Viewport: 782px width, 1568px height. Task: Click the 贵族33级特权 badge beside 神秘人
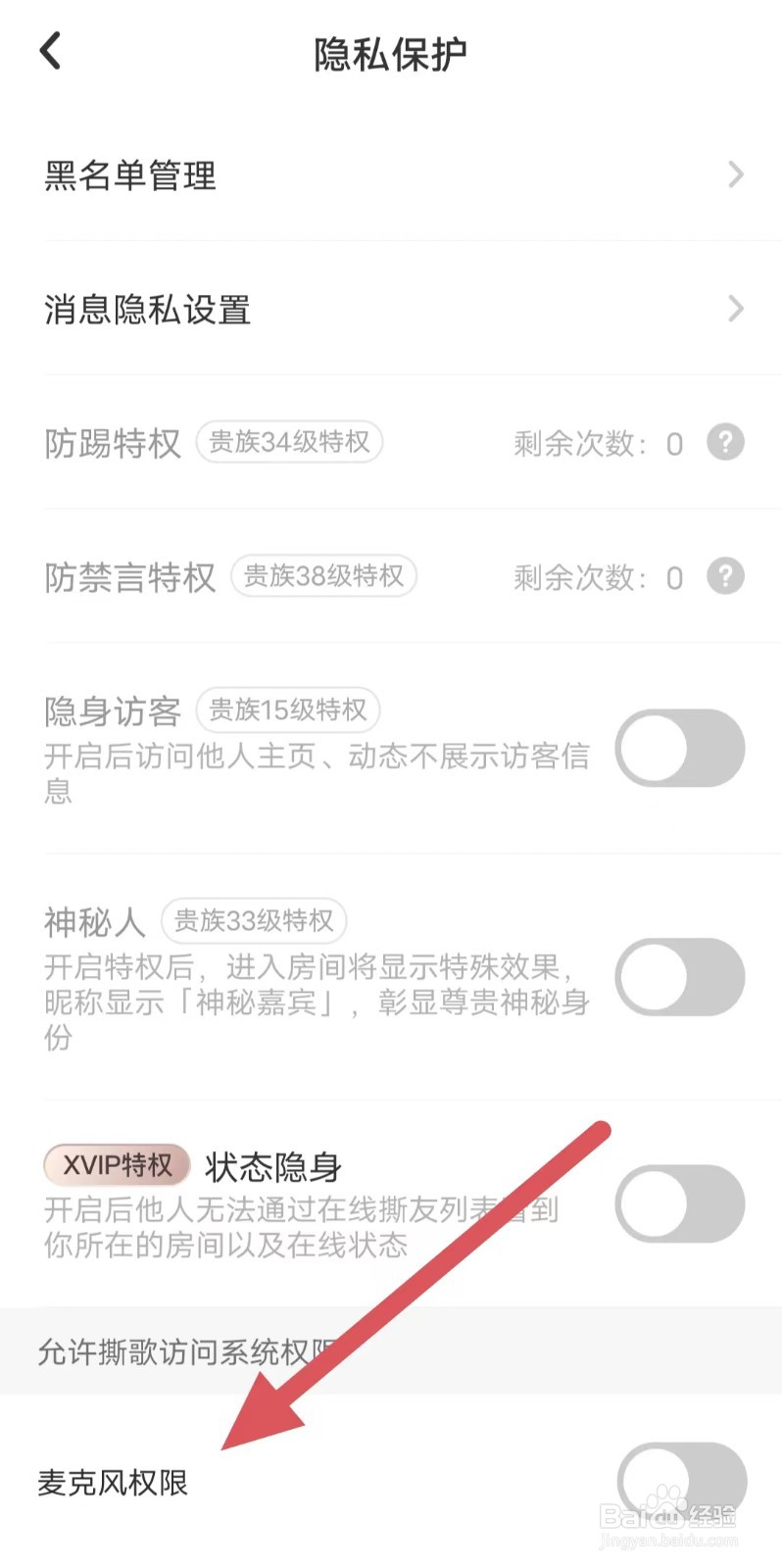[x=253, y=921]
